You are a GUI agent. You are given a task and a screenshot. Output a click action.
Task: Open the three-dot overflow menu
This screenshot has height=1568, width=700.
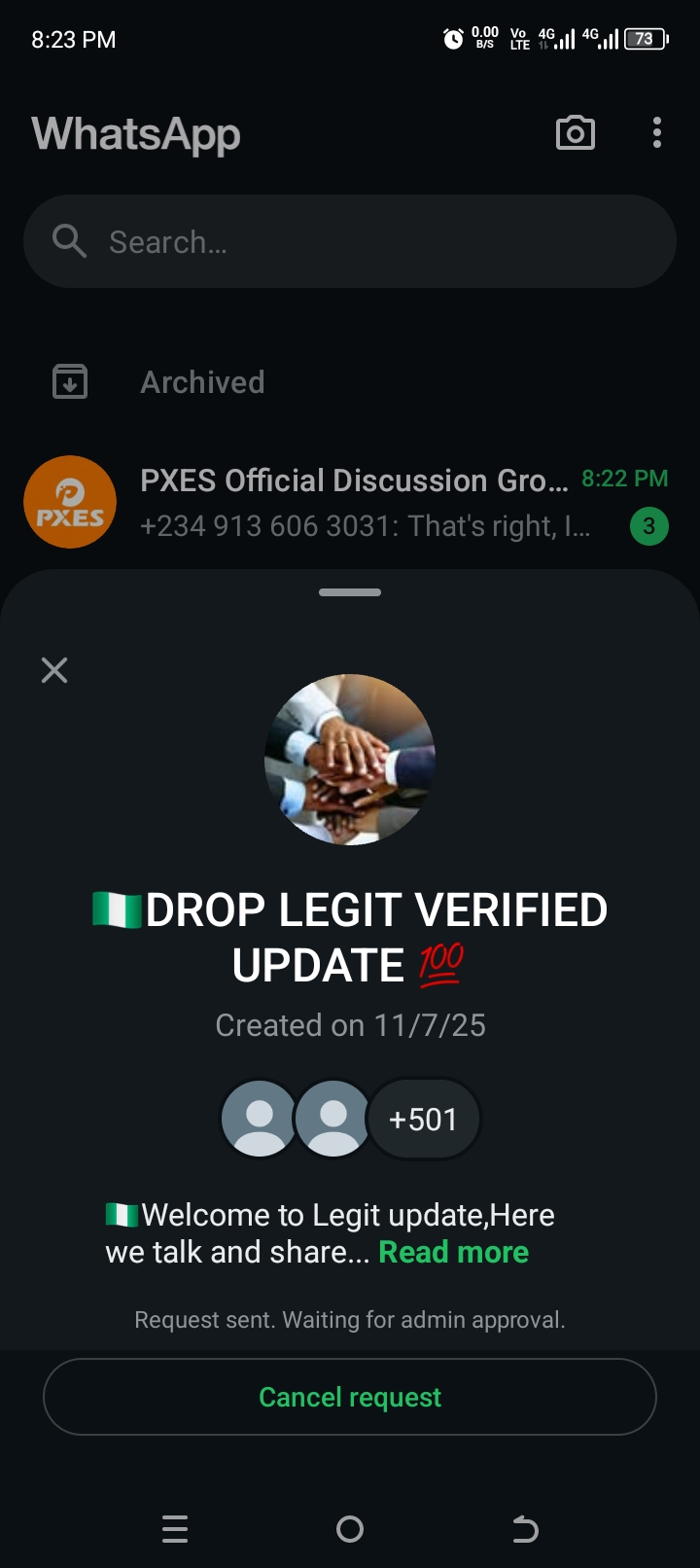tap(657, 133)
